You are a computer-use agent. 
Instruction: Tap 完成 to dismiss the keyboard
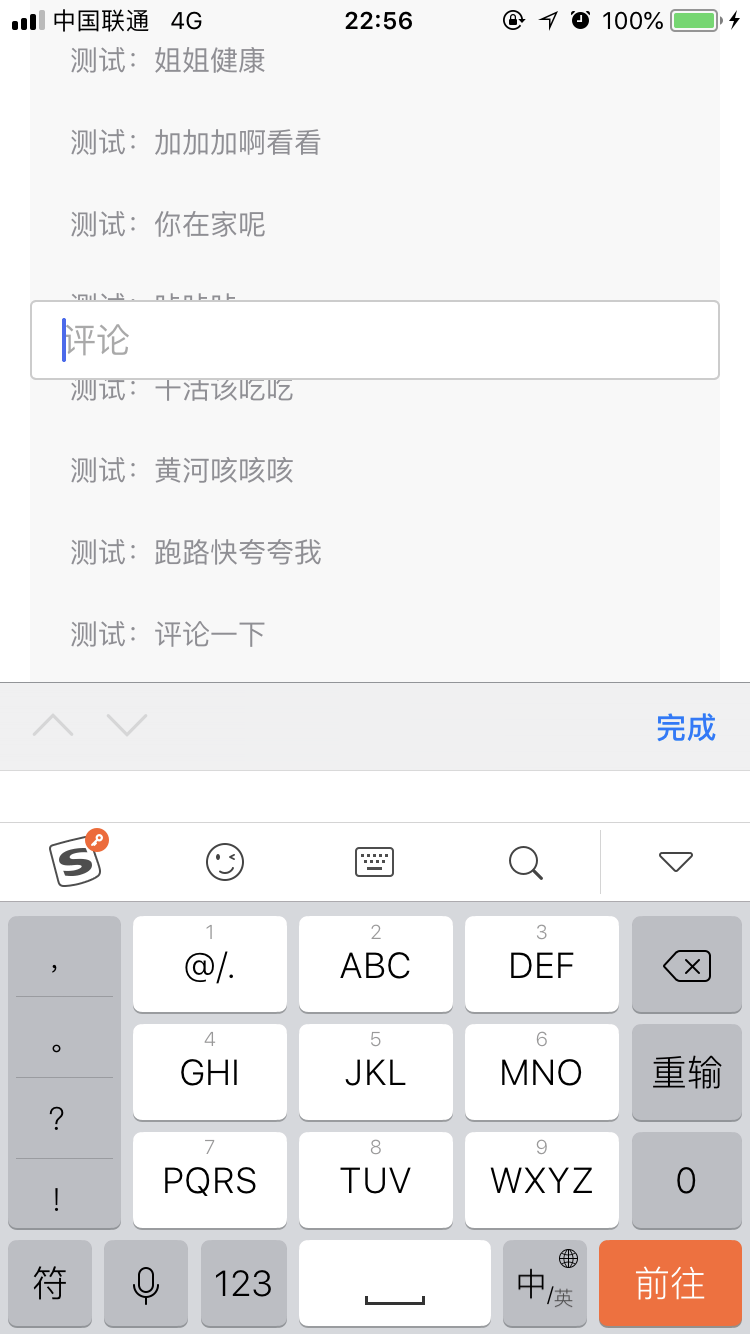tap(686, 727)
